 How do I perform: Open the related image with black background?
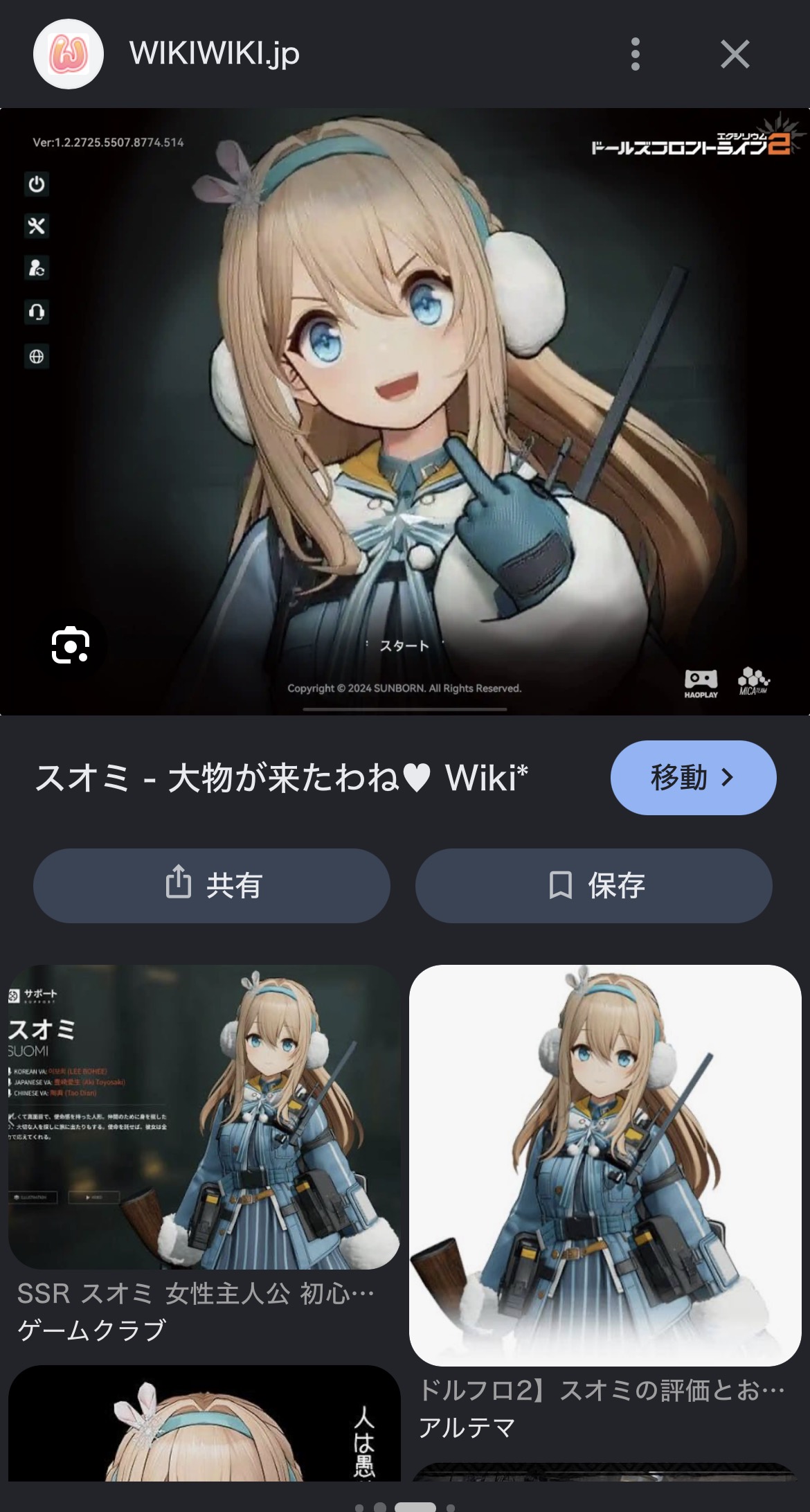coord(204,1423)
